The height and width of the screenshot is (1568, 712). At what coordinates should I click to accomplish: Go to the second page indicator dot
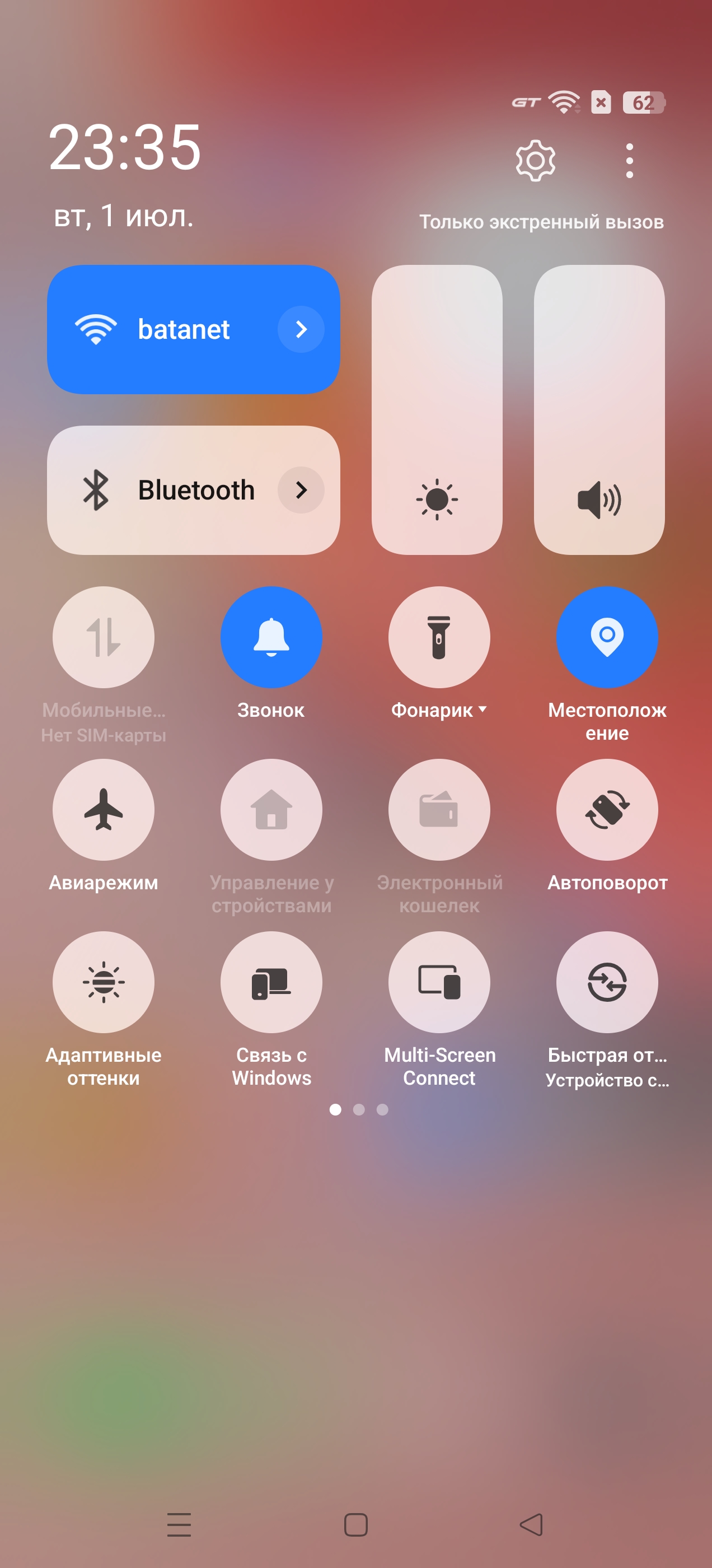pos(358,1109)
